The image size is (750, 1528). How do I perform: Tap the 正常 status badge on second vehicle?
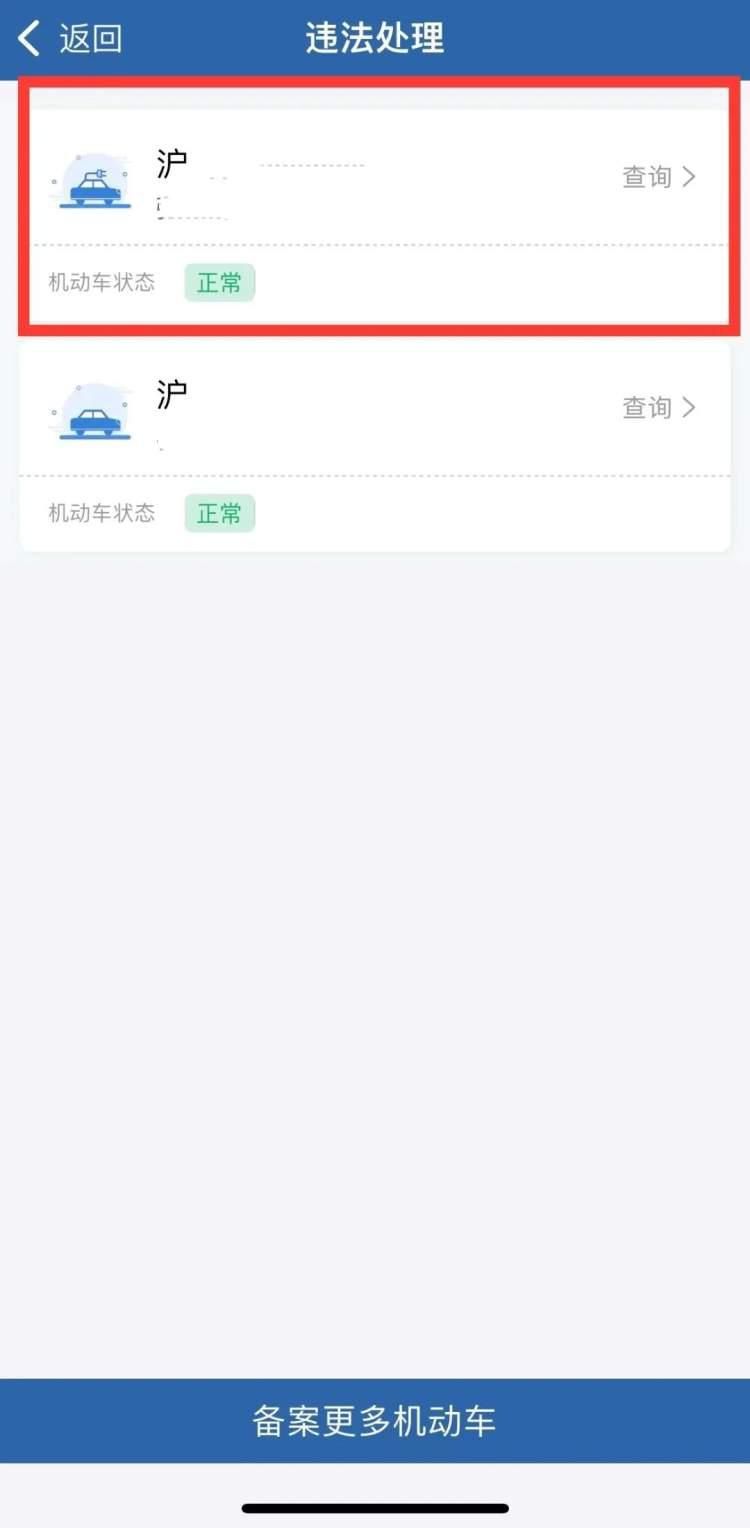pos(219,513)
